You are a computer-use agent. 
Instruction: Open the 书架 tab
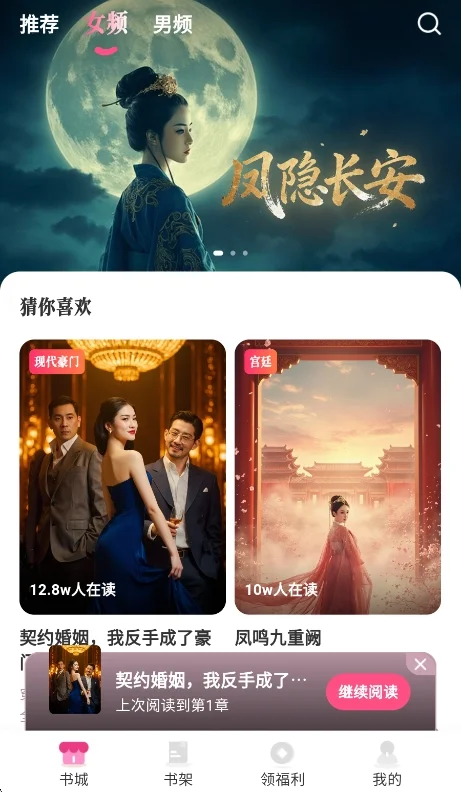(178, 763)
